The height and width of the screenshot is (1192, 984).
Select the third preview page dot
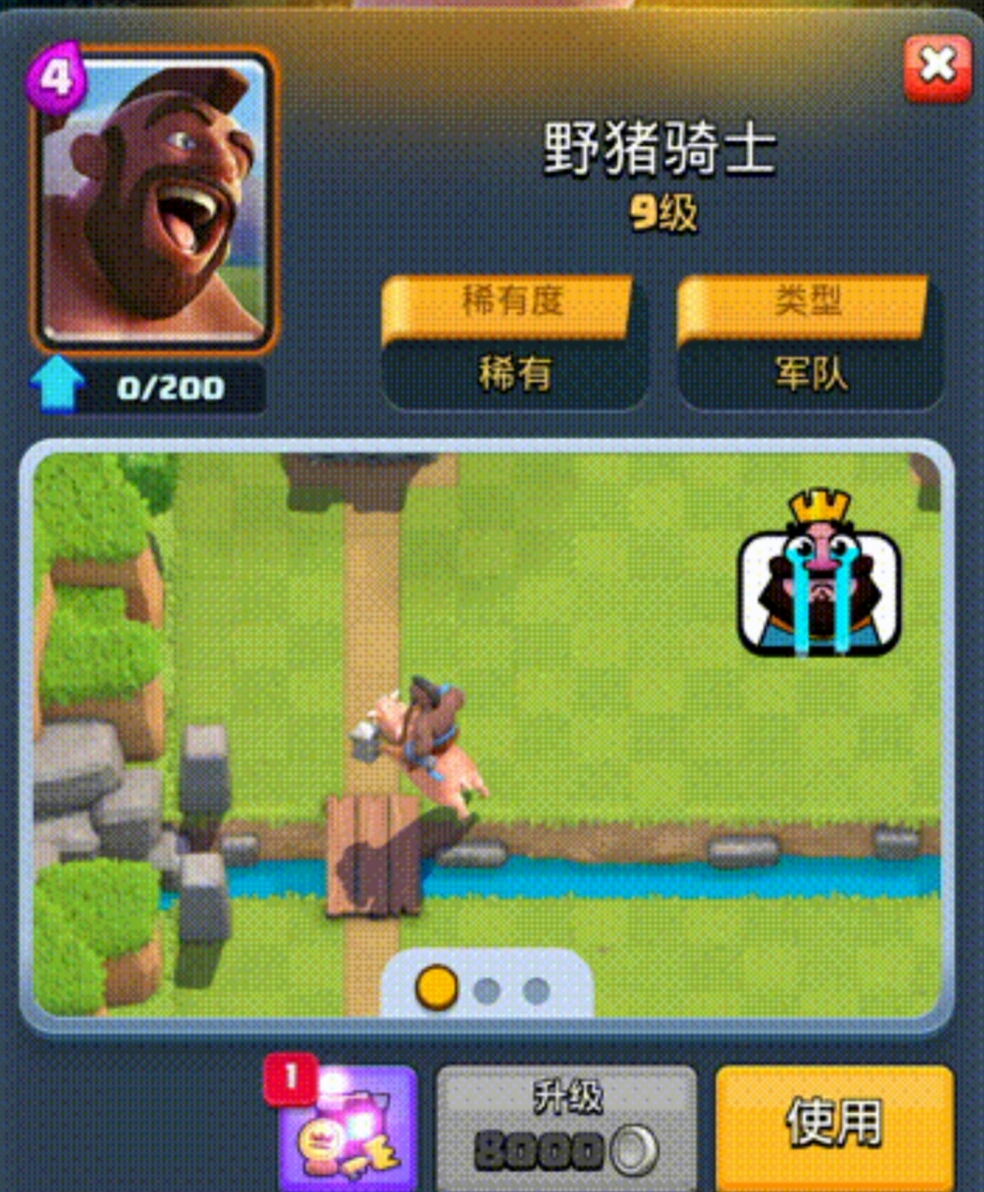(537, 991)
